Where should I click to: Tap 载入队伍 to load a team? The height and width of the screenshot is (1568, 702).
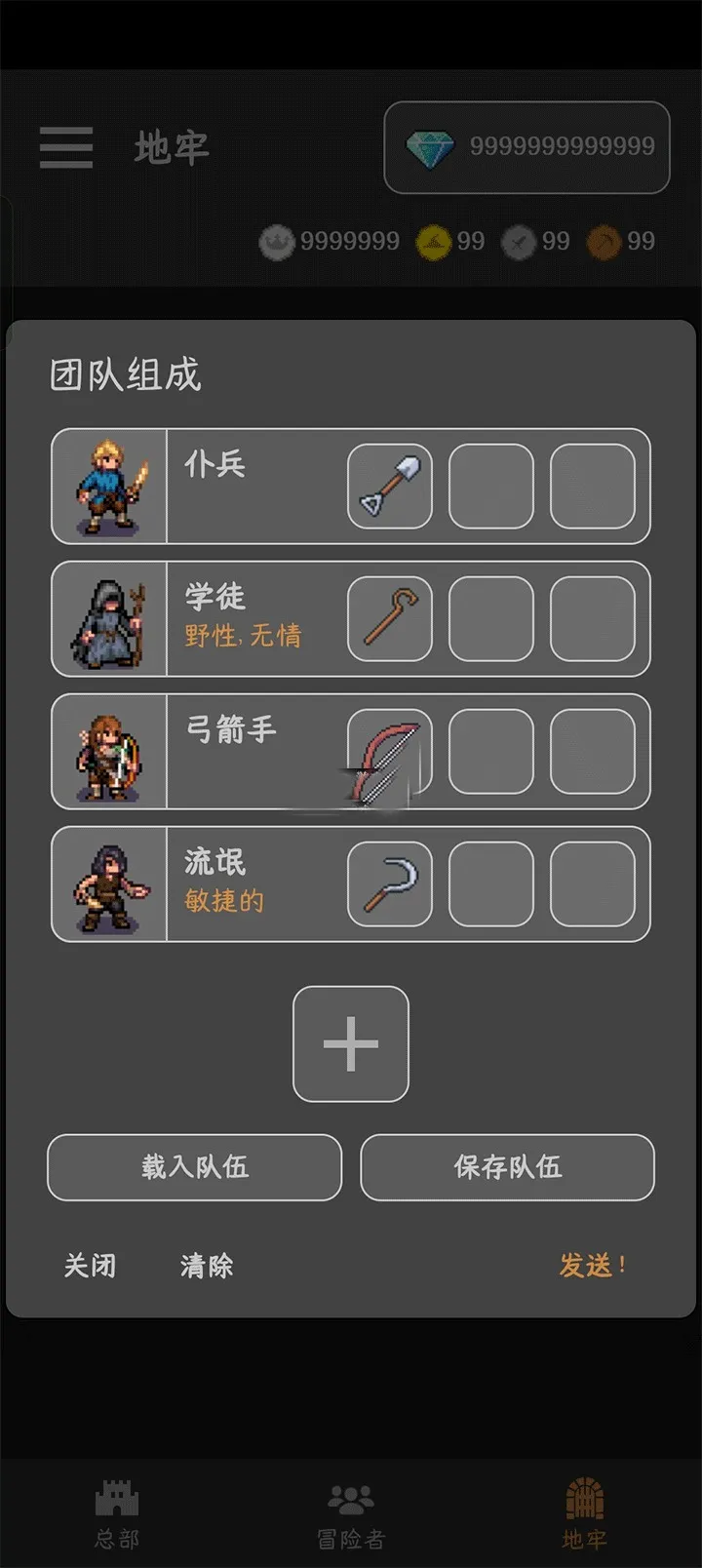point(195,1166)
